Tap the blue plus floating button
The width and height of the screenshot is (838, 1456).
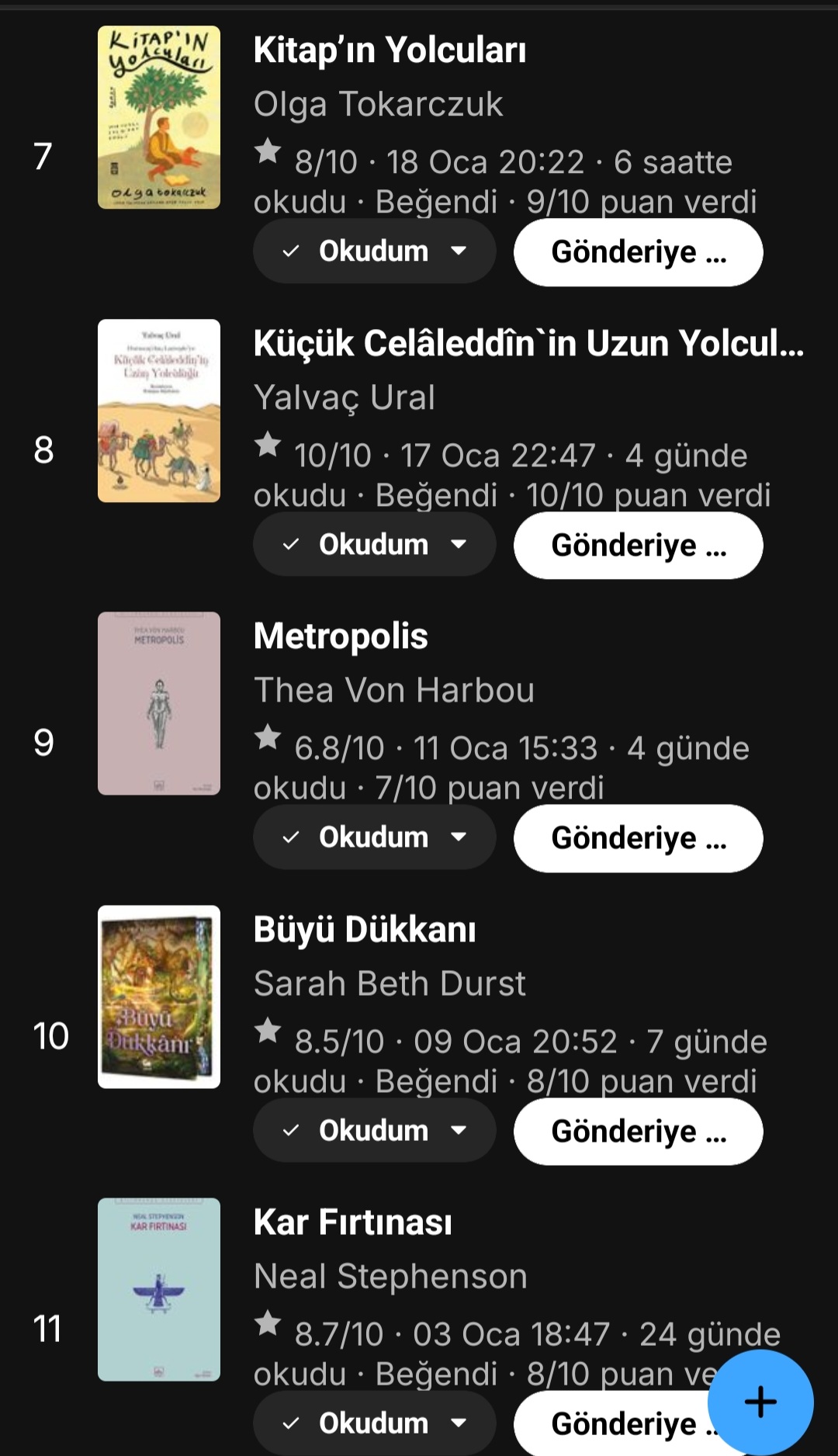coord(760,1402)
